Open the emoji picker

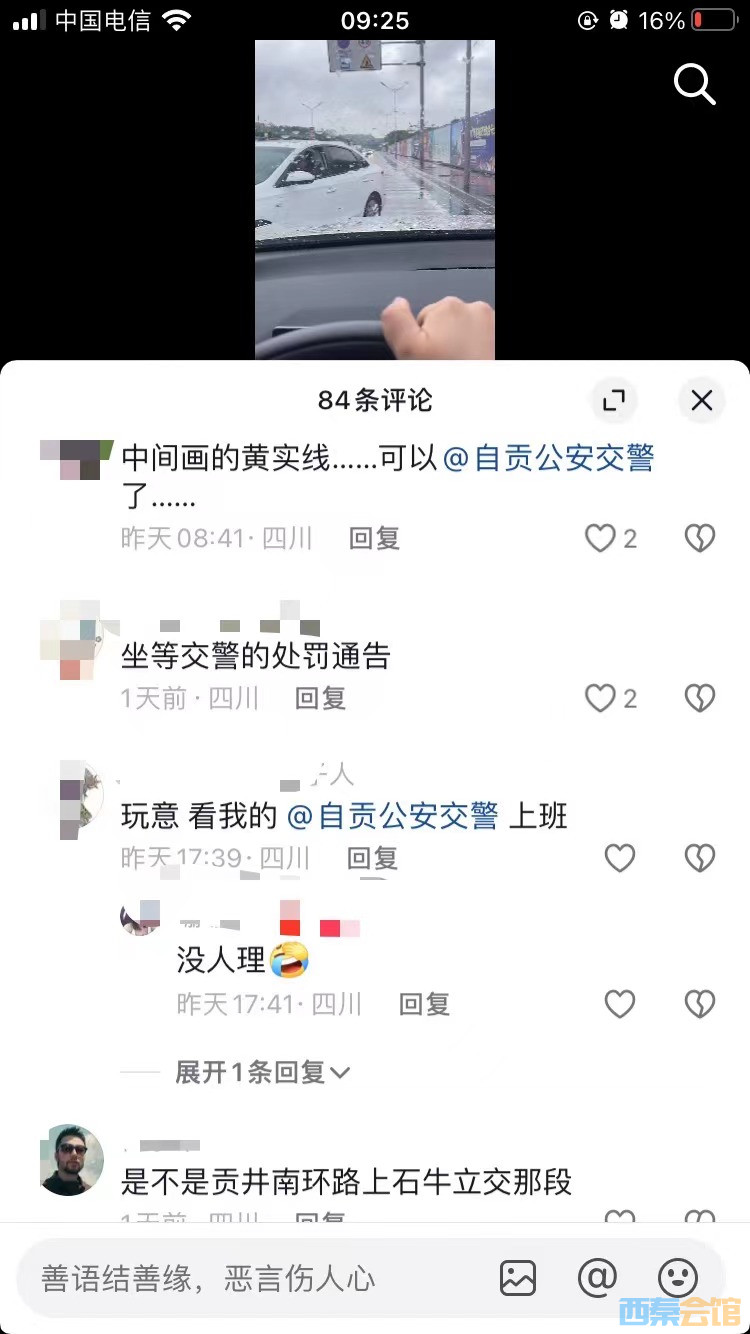pos(677,1277)
